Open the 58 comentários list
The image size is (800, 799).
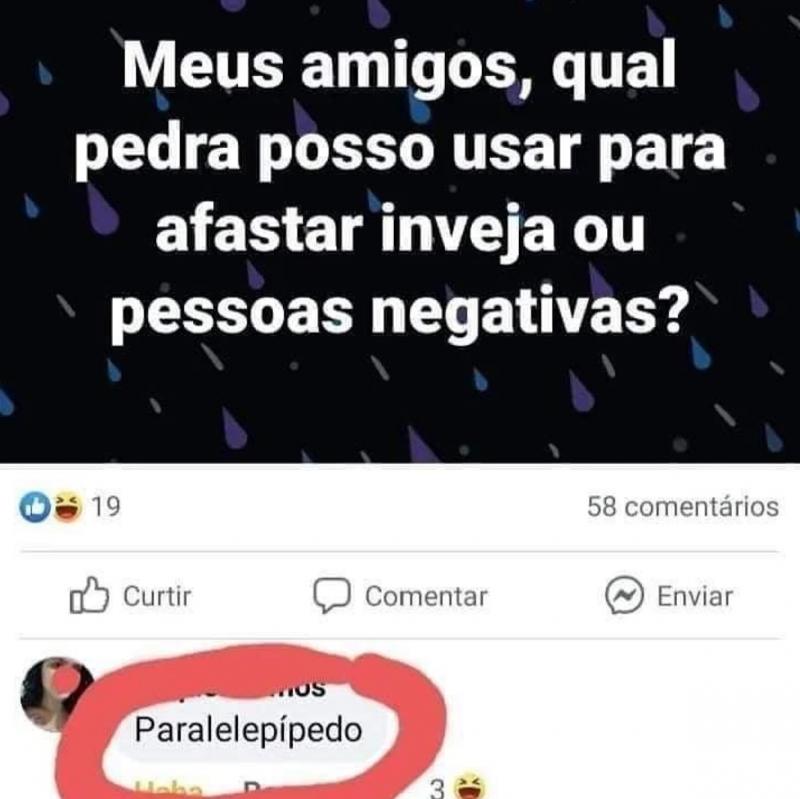point(682,507)
